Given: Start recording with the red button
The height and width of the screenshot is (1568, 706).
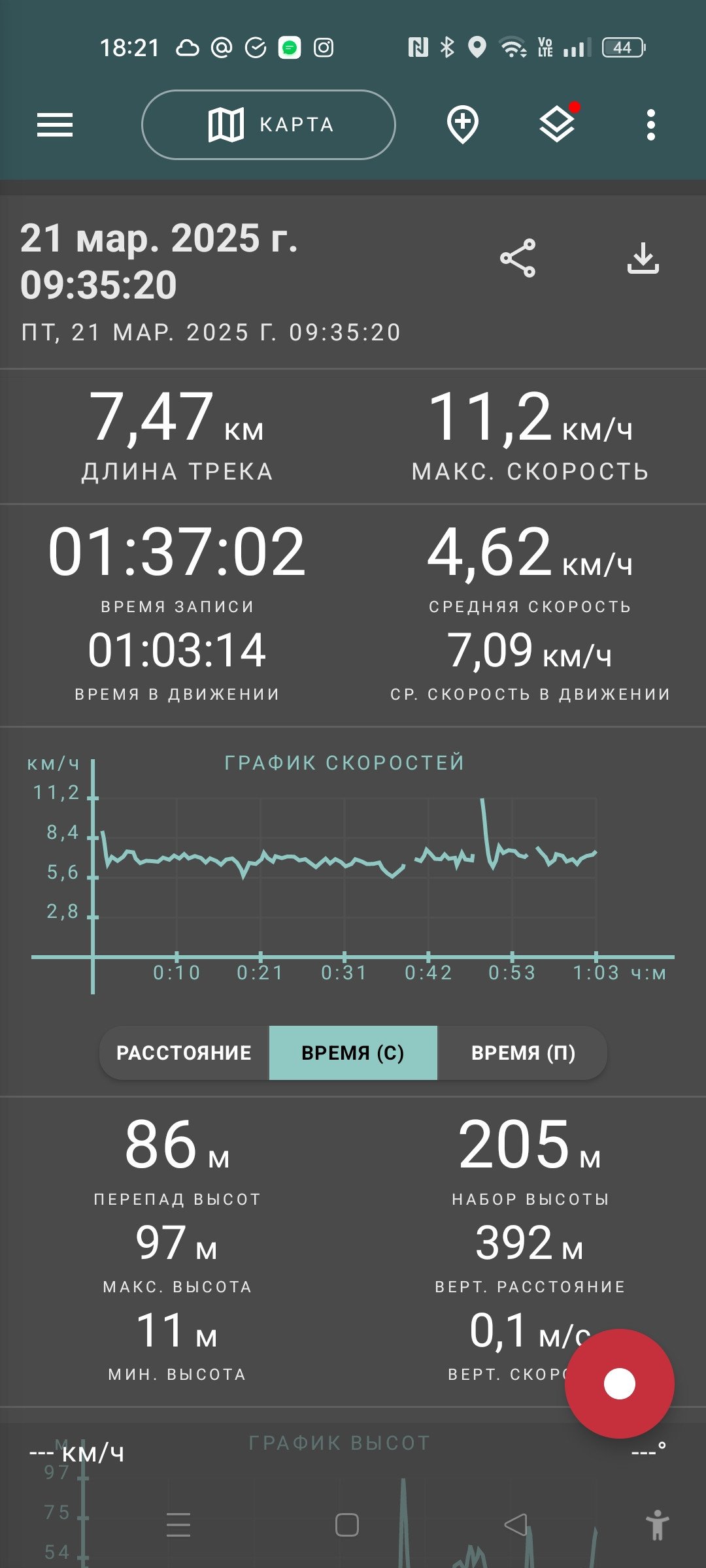Looking at the screenshot, I should [620, 1383].
